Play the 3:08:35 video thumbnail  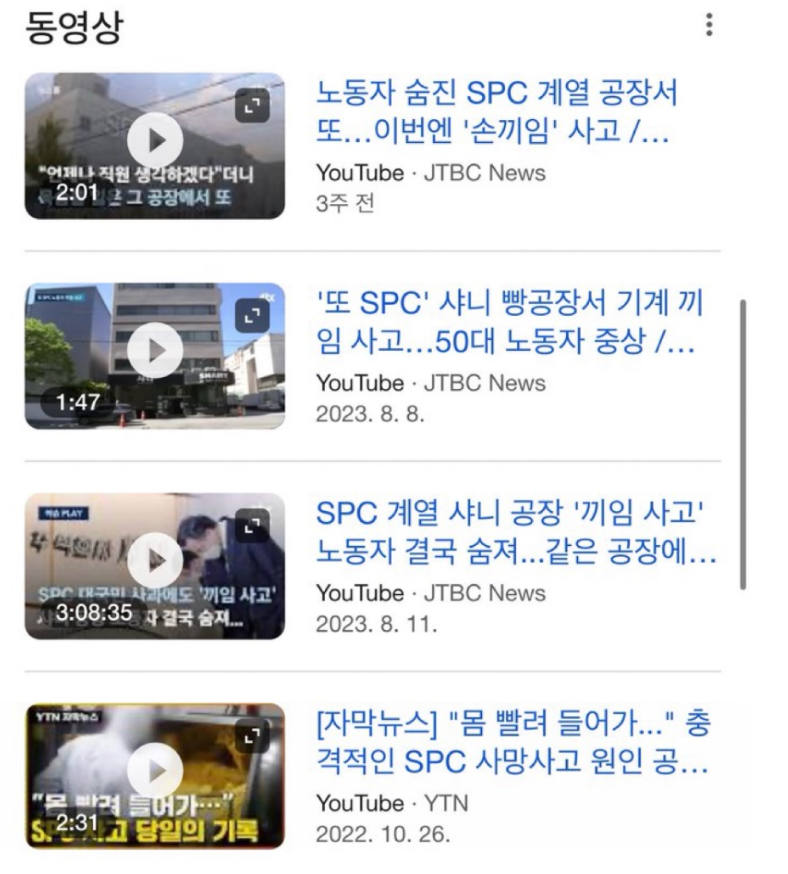[x=156, y=560]
